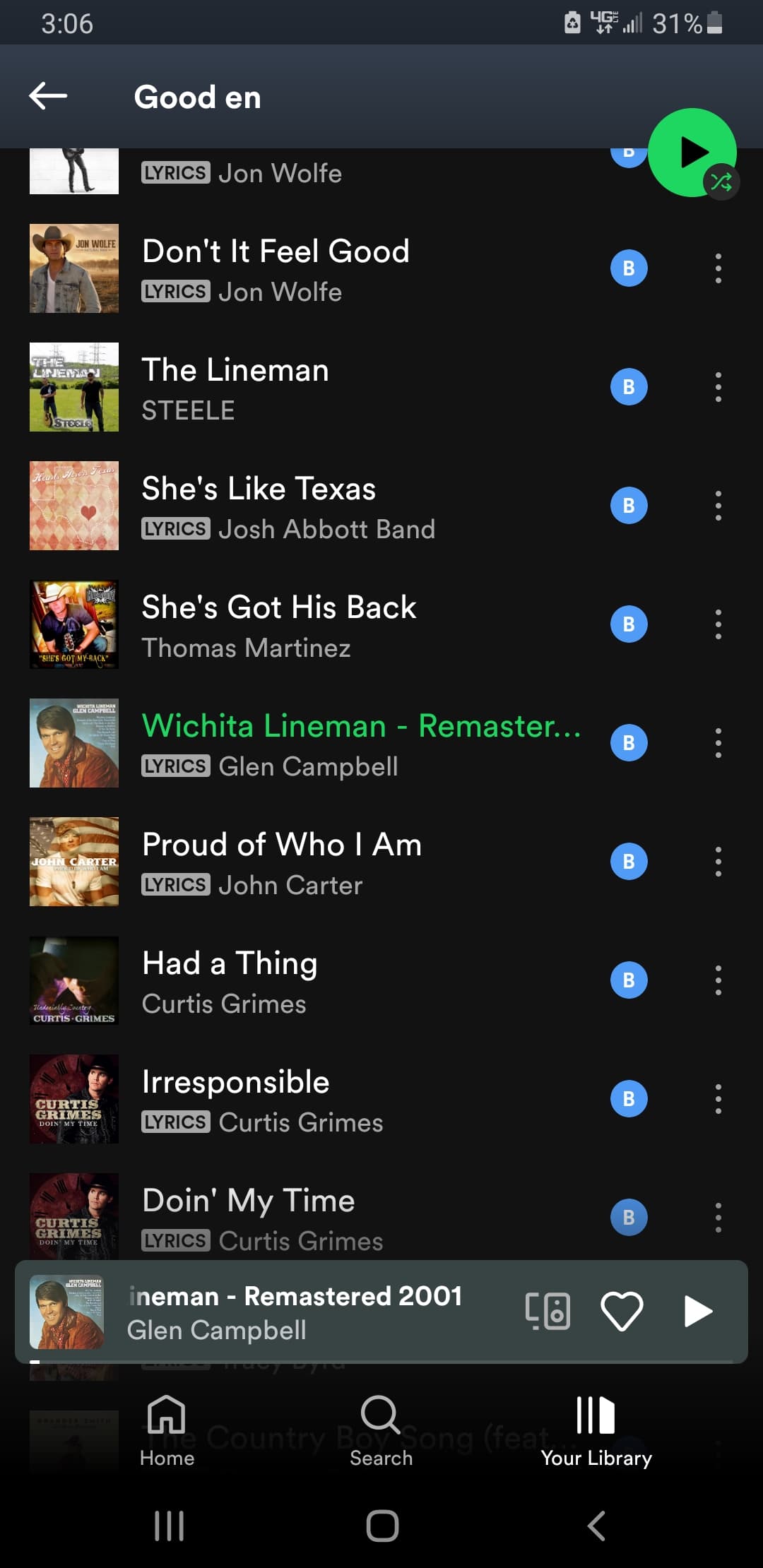Open Your Library from bottom navigation

point(597,1434)
